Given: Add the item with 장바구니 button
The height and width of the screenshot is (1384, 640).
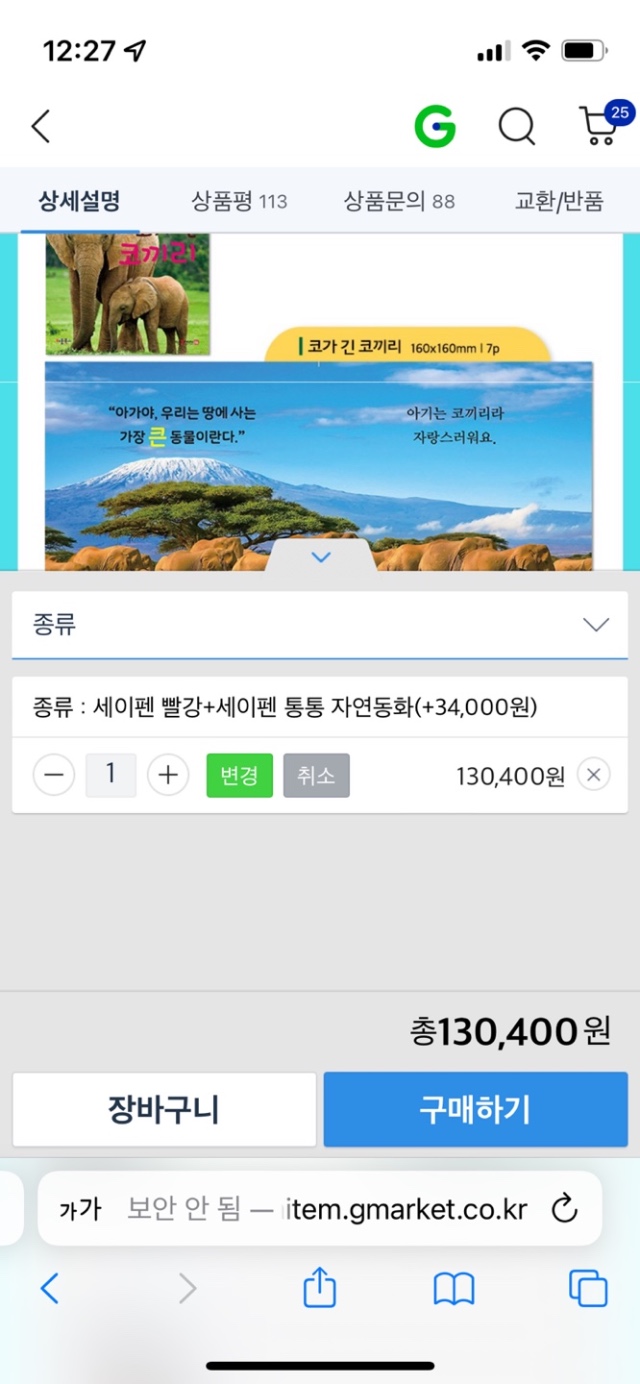Looking at the screenshot, I should pos(164,1109).
